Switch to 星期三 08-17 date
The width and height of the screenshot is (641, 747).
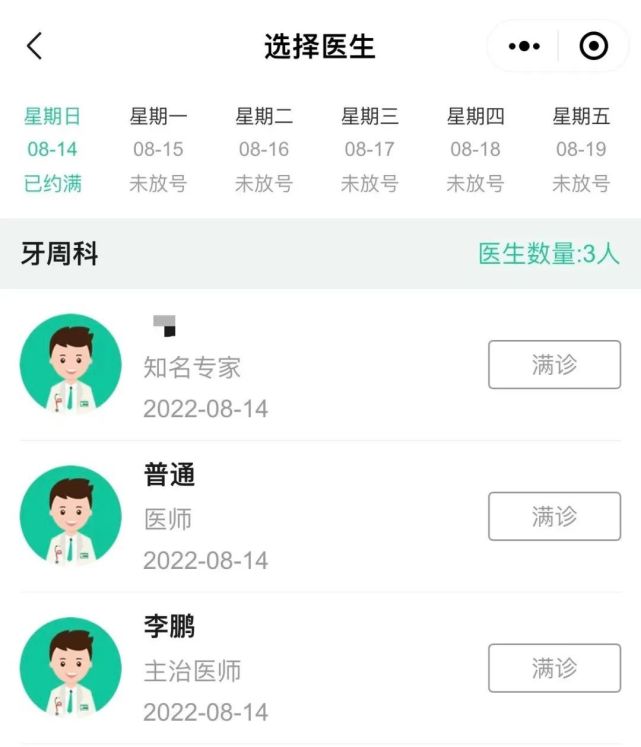click(370, 150)
